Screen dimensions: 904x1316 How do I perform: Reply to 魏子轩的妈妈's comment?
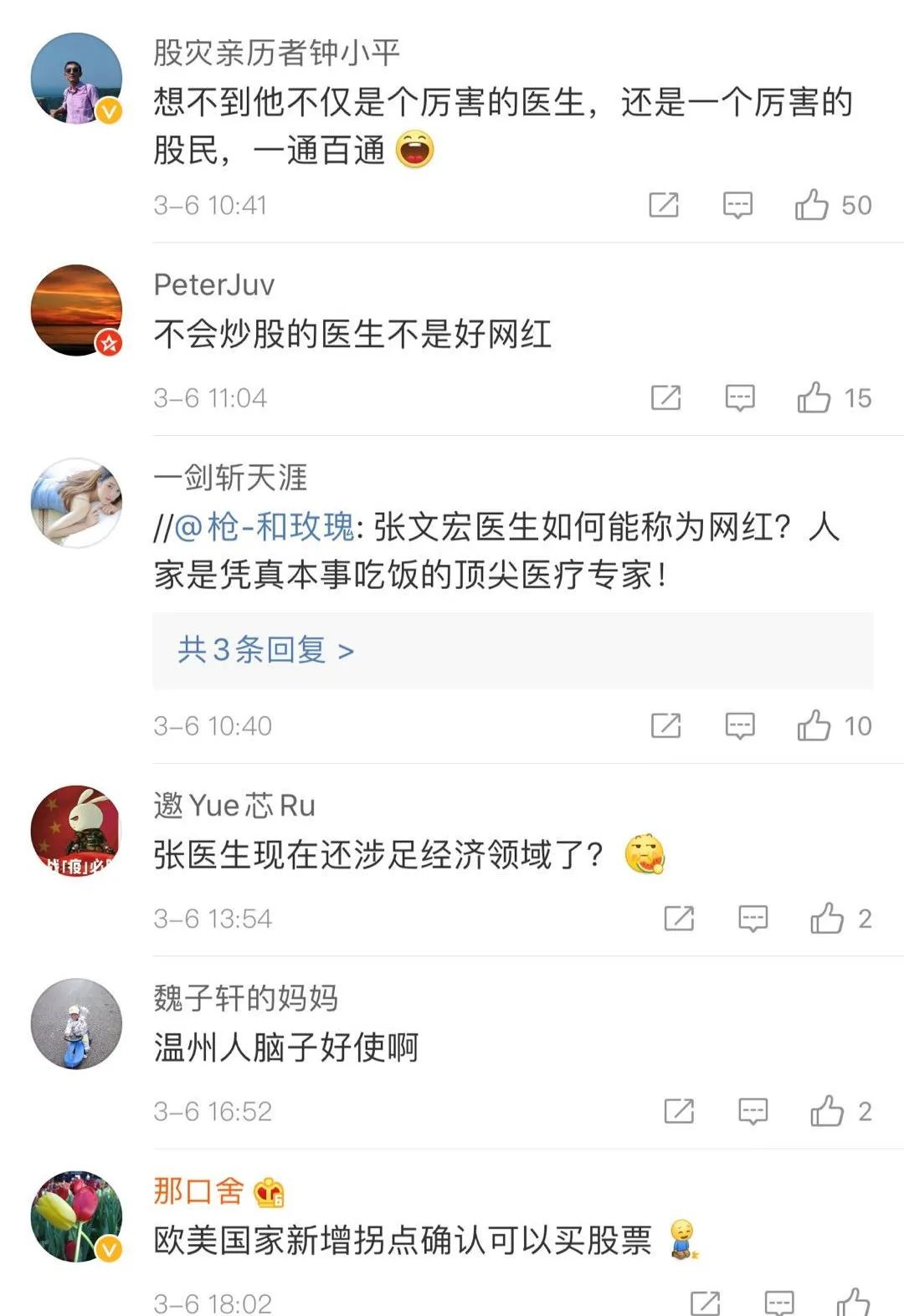[753, 1111]
